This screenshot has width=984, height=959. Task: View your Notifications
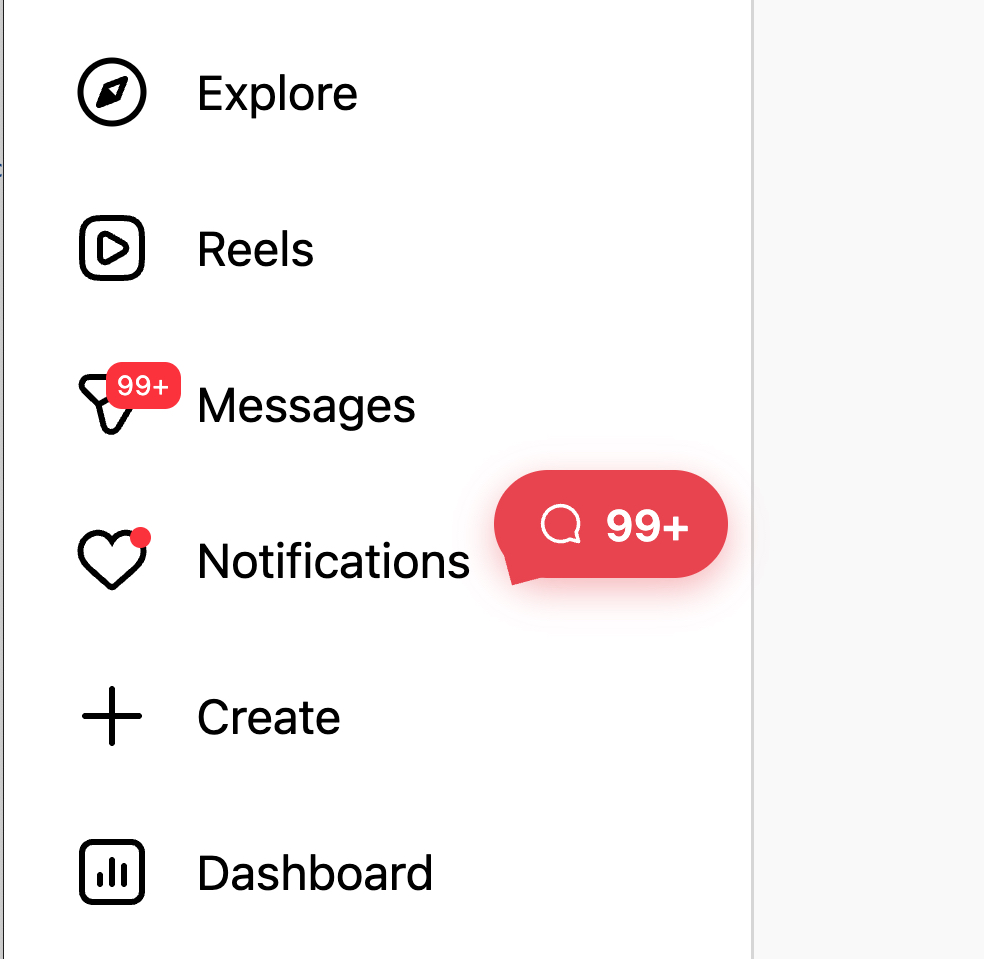[x=332, y=562]
